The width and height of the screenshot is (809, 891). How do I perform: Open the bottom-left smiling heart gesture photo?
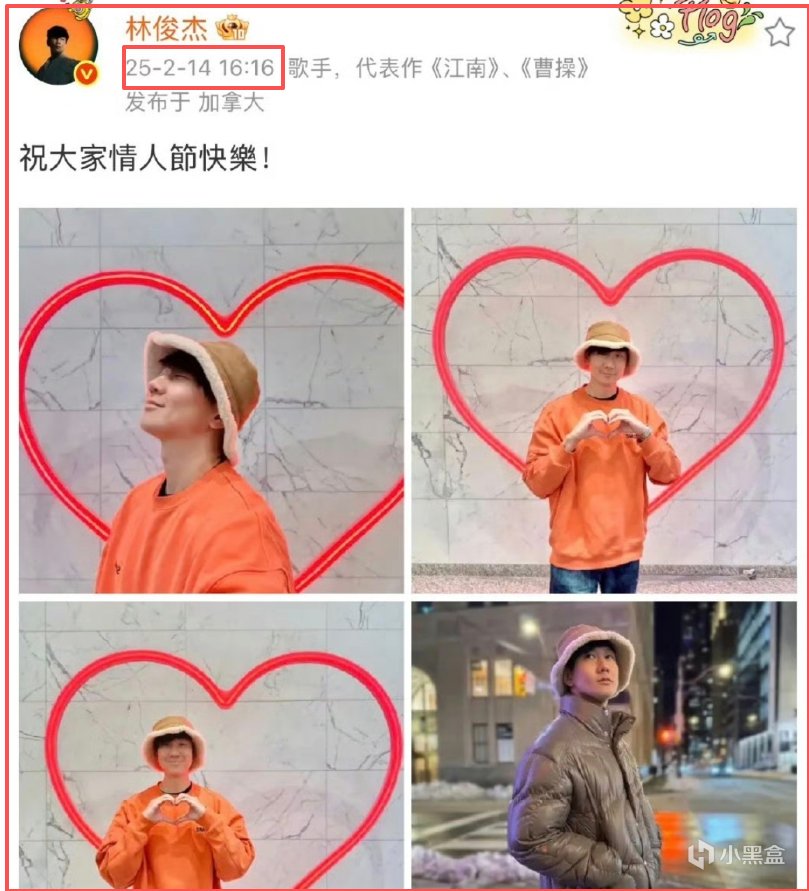[211, 744]
